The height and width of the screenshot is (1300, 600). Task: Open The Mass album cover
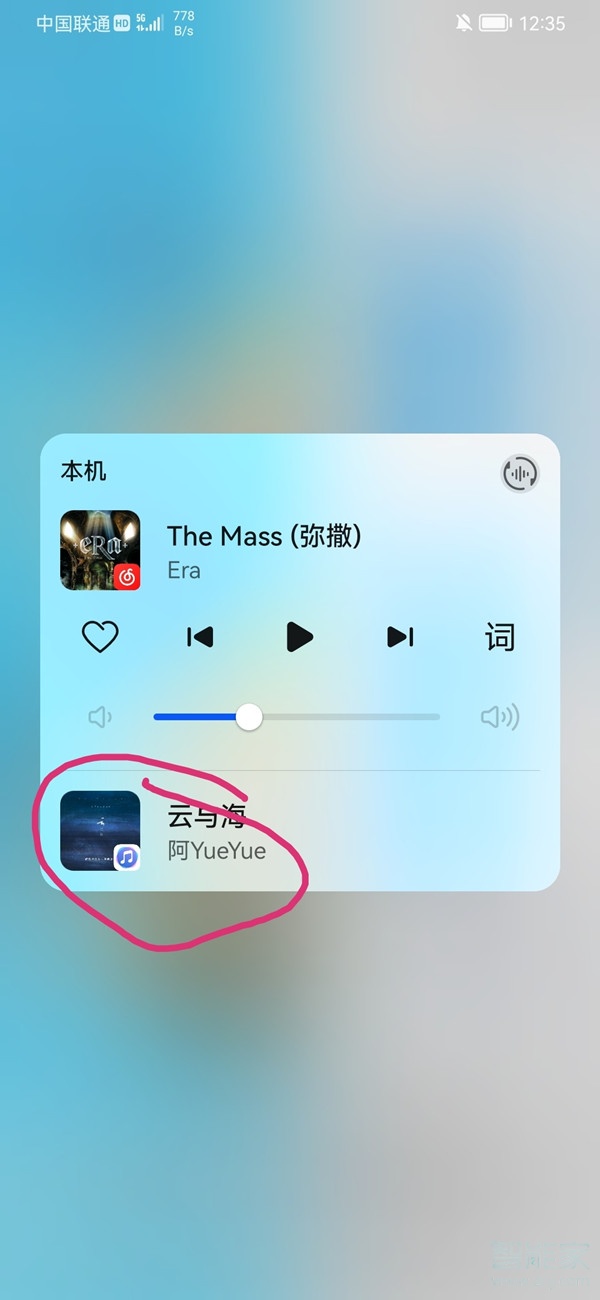coord(100,550)
